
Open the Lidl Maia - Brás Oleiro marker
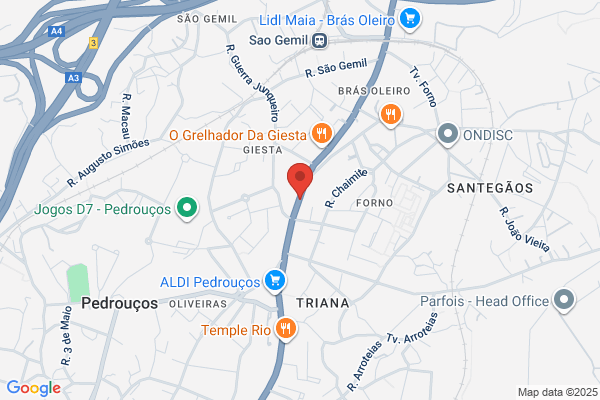(410, 20)
